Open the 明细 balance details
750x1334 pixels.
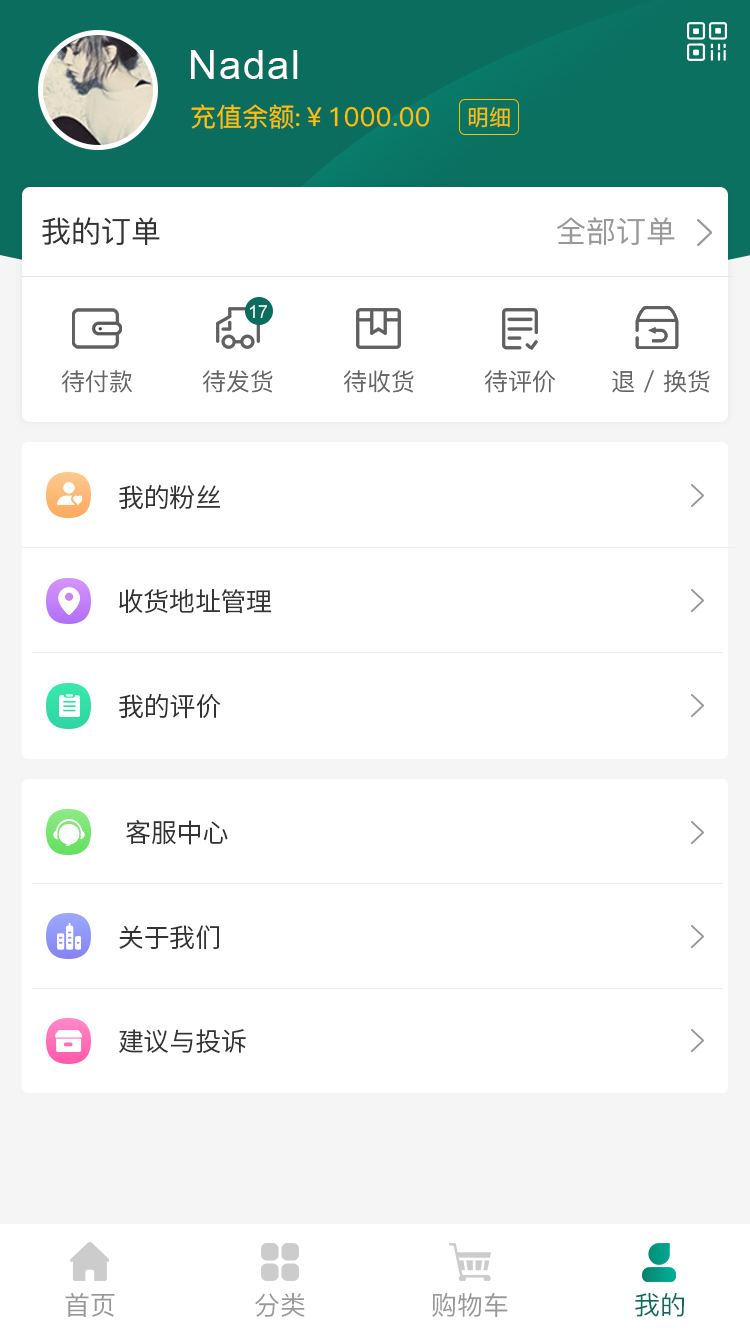(x=489, y=117)
